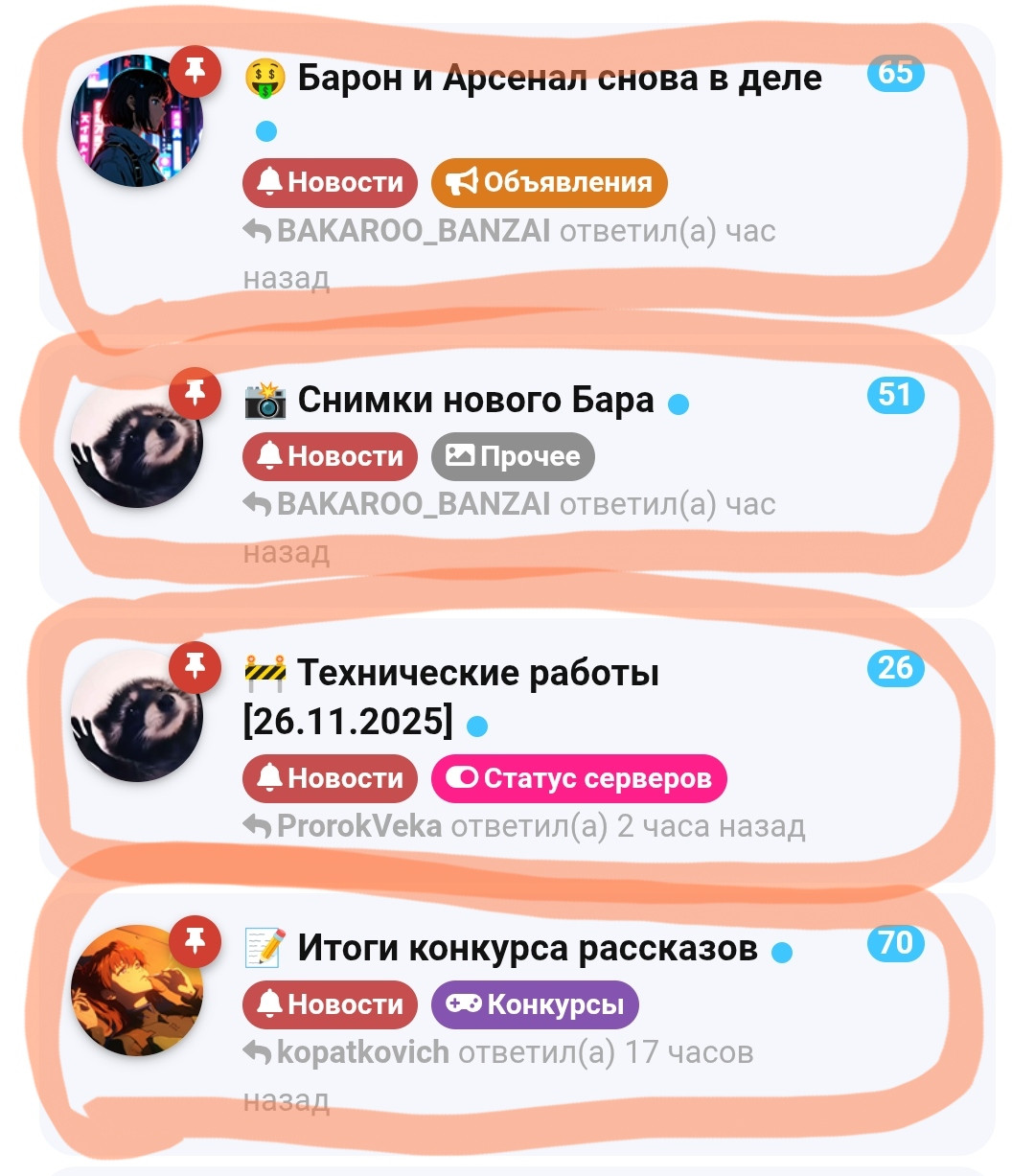Click the pin icon on Снимки нового Бара topic
Image resolution: width=1035 pixels, height=1176 pixels.
(x=195, y=393)
